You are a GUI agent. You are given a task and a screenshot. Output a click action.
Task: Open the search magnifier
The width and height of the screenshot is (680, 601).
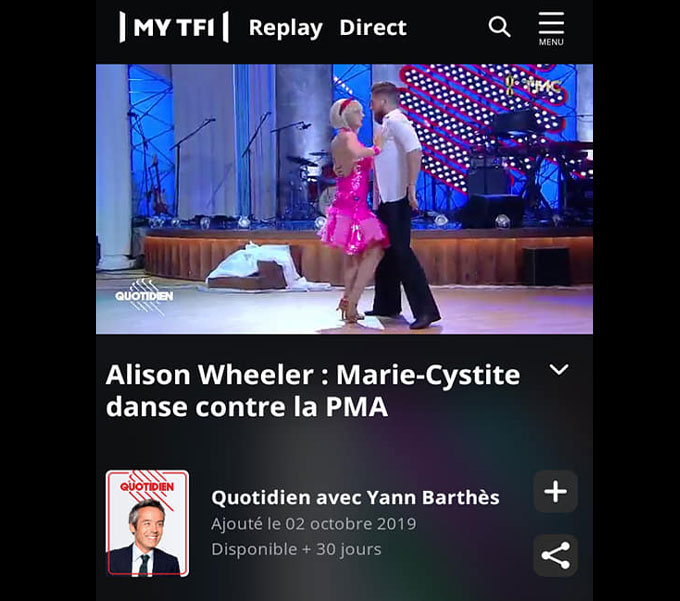(500, 27)
